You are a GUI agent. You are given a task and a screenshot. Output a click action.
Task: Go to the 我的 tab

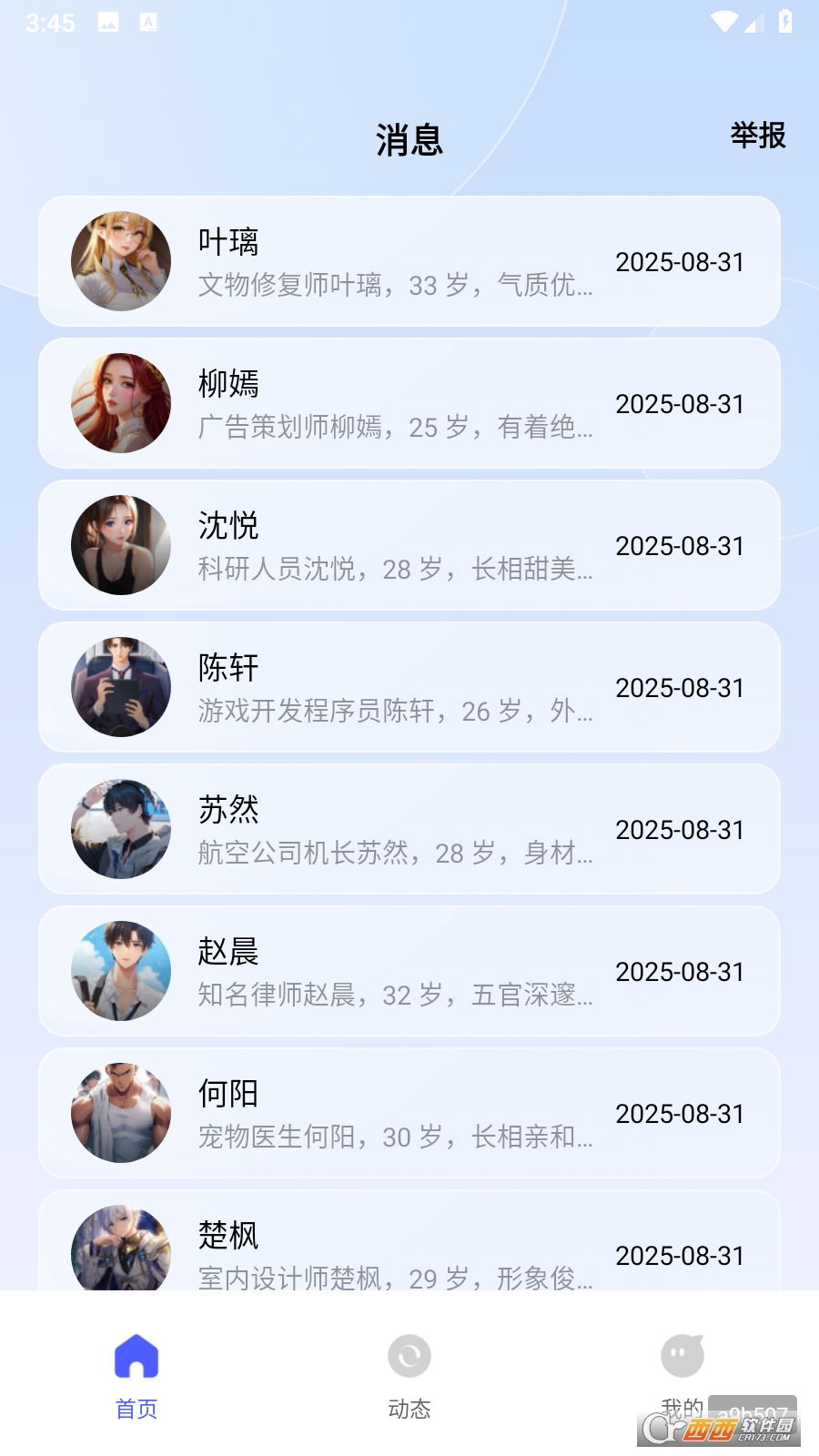point(682,1370)
